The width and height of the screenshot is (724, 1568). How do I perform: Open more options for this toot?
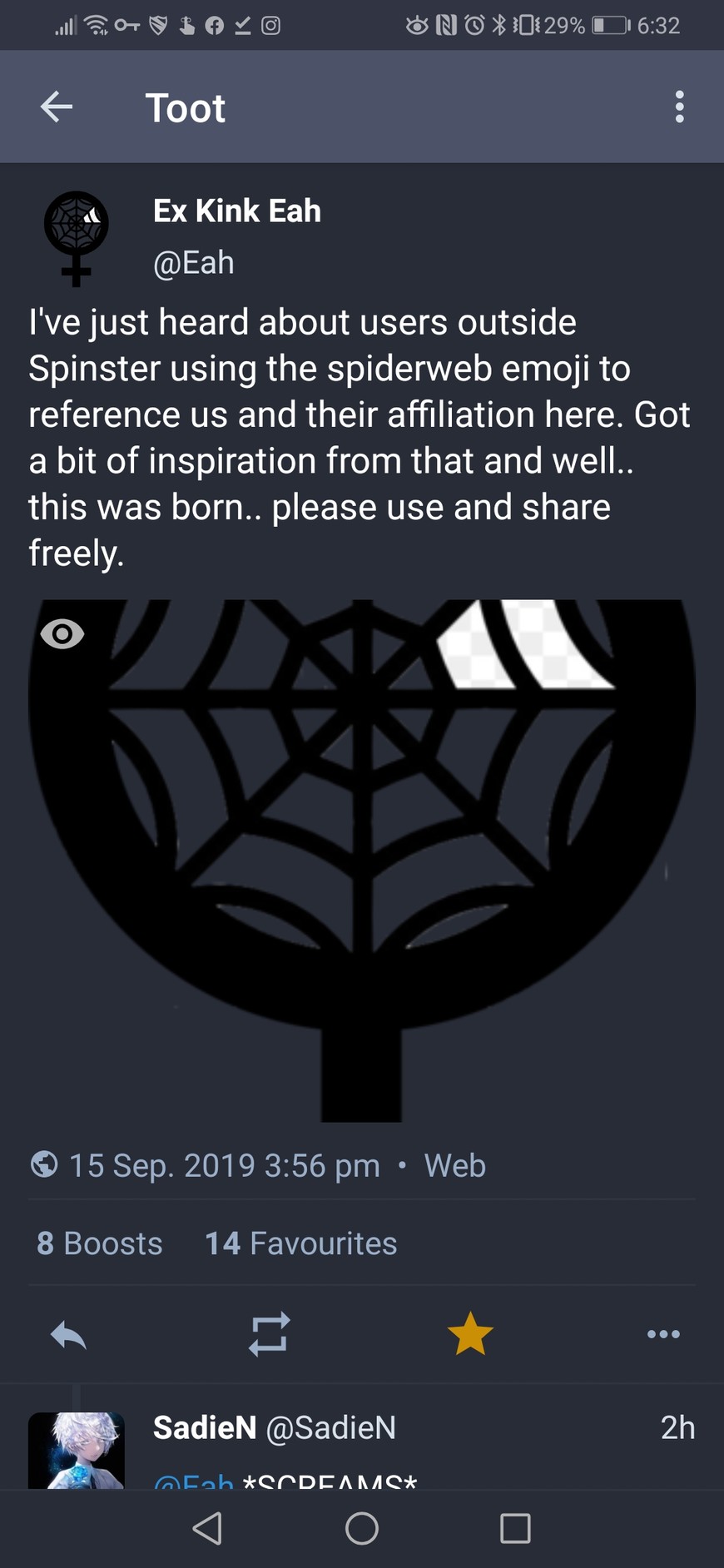click(x=663, y=1334)
